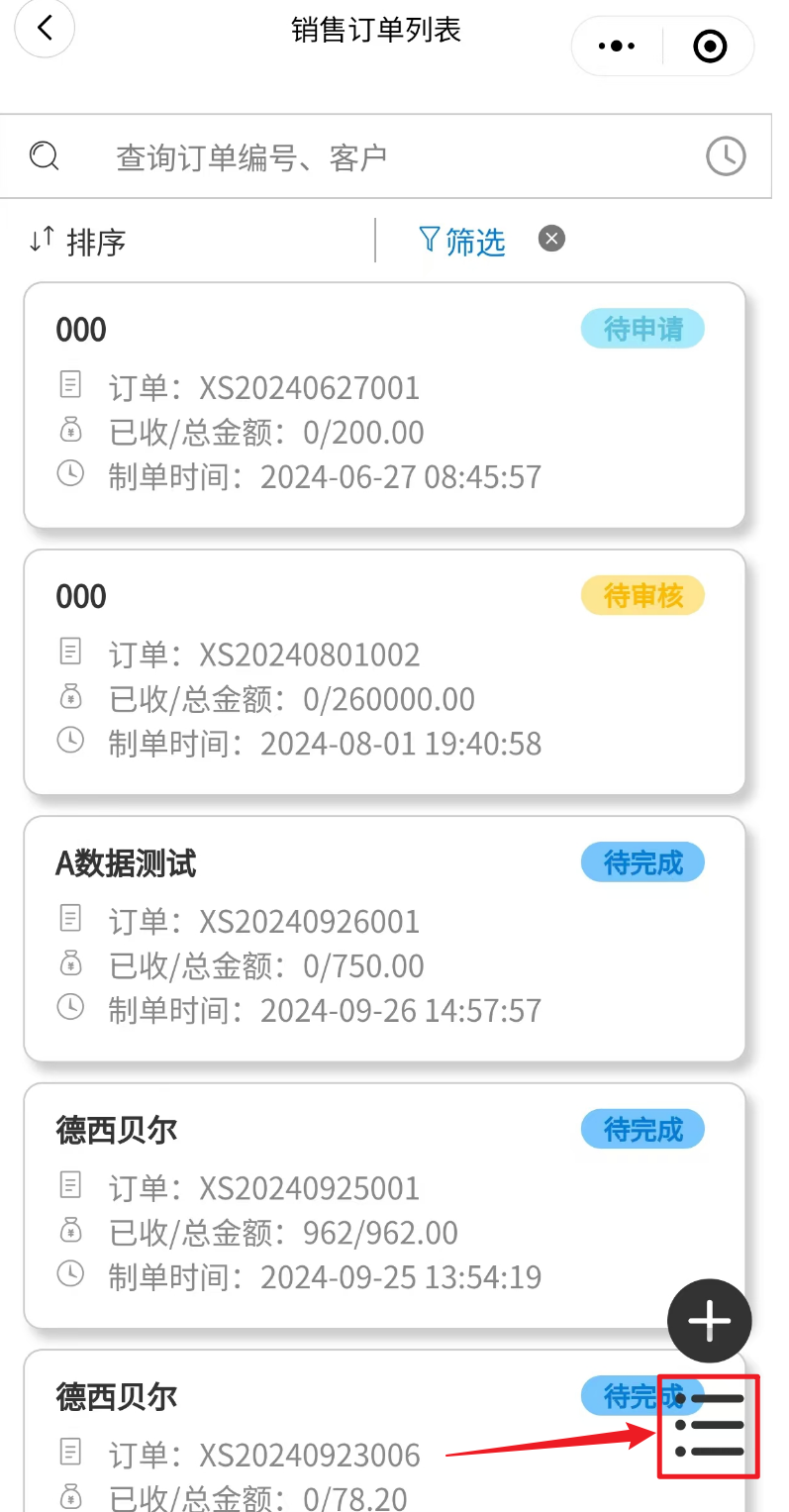Open the search history clock icon
The height and width of the screenshot is (1512, 789).
click(x=726, y=156)
